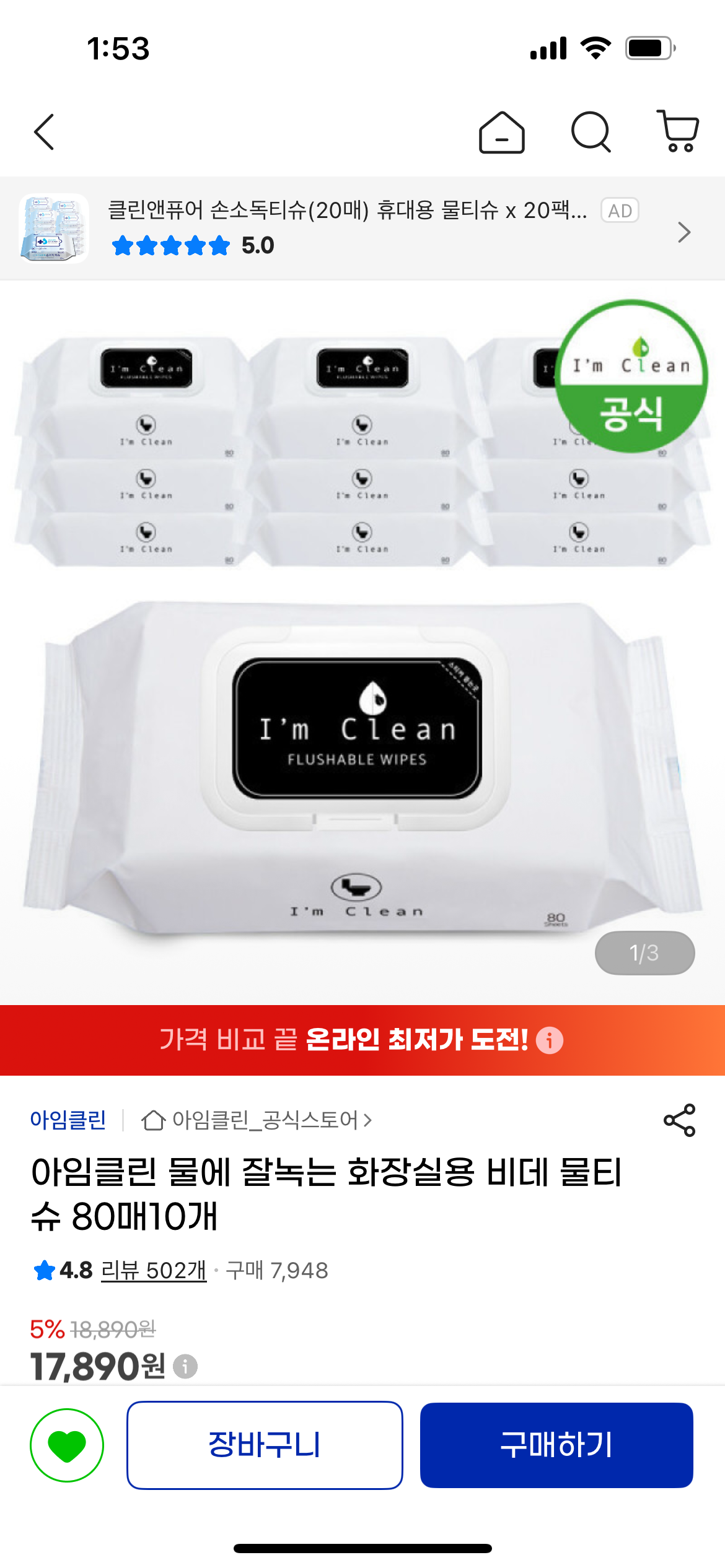Open the 아임클린 brand link

point(68,1120)
